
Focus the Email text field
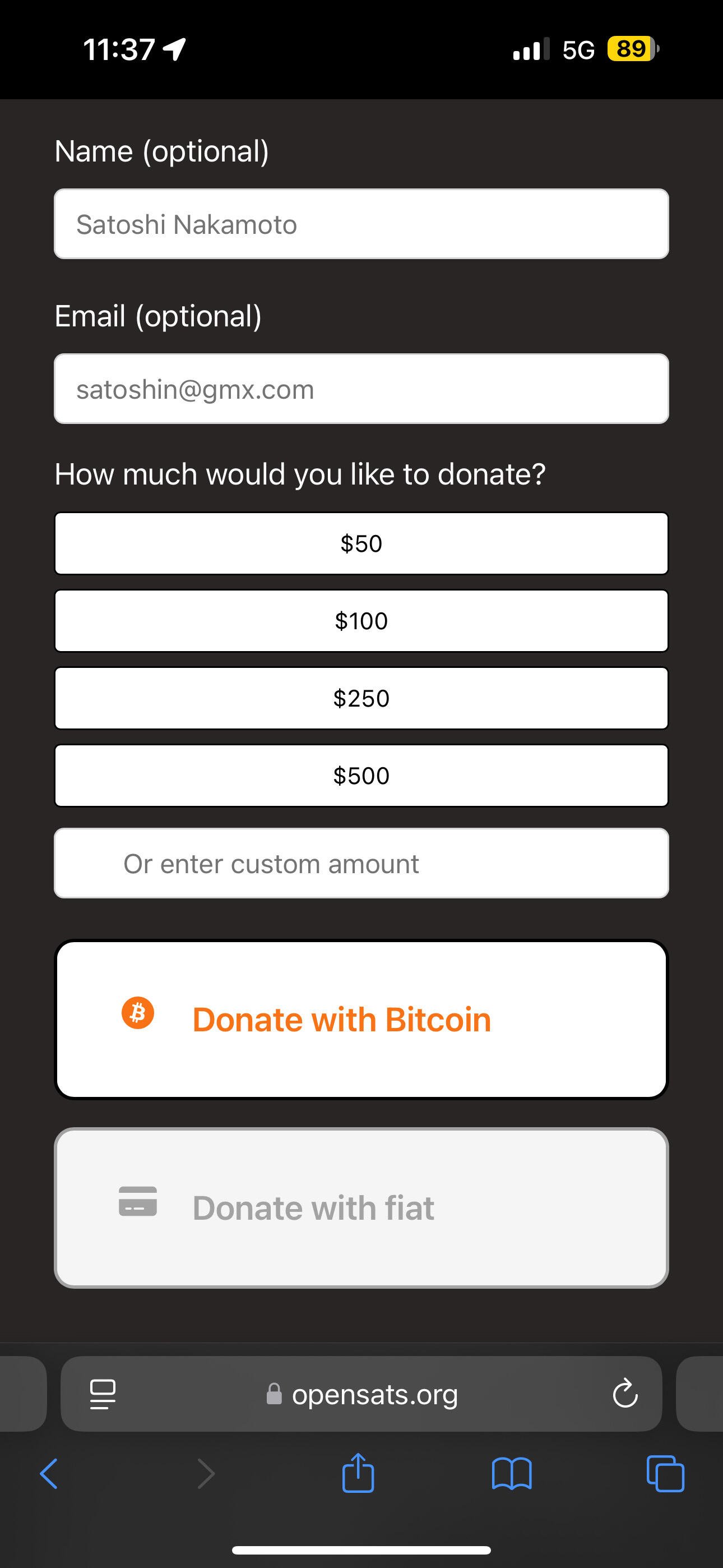coord(361,388)
